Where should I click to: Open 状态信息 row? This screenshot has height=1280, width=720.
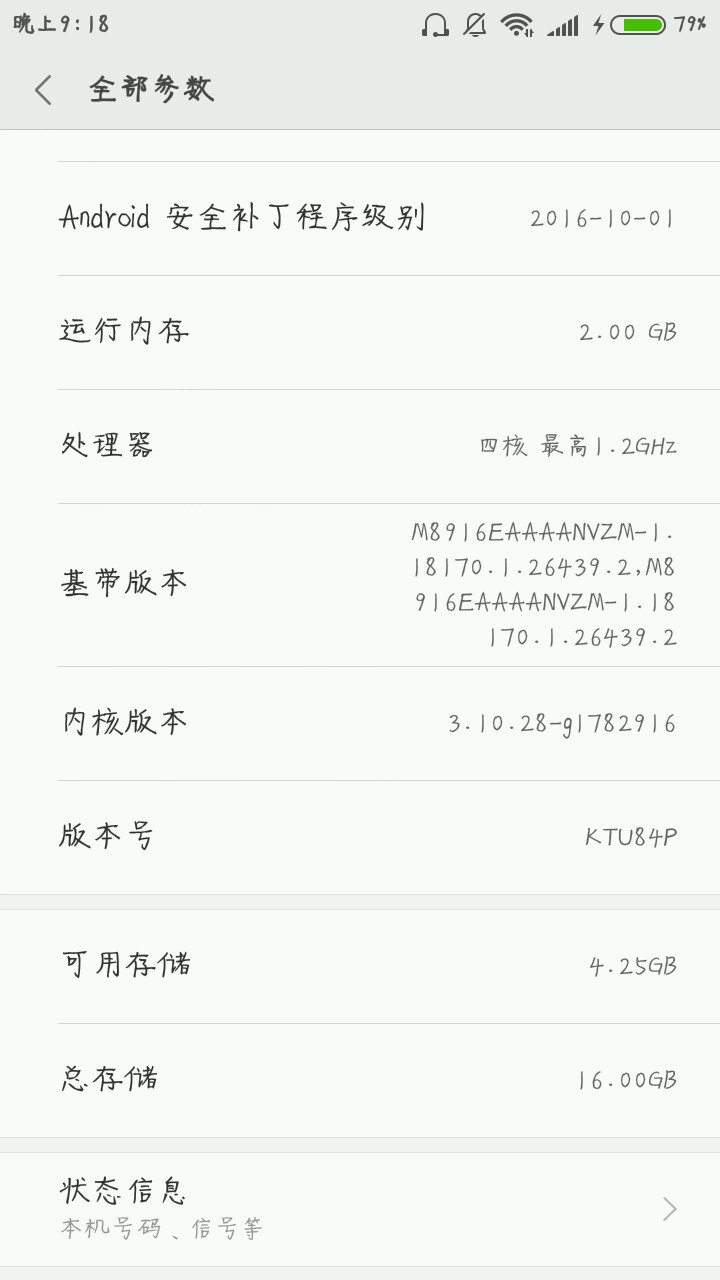click(x=360, y=1209)
